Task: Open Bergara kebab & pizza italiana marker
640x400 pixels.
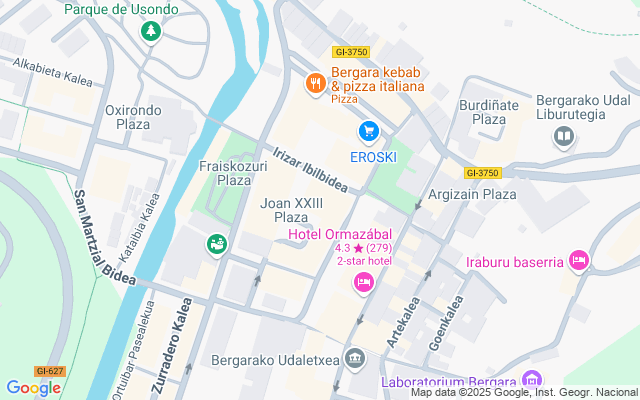Action: (315, 82)
